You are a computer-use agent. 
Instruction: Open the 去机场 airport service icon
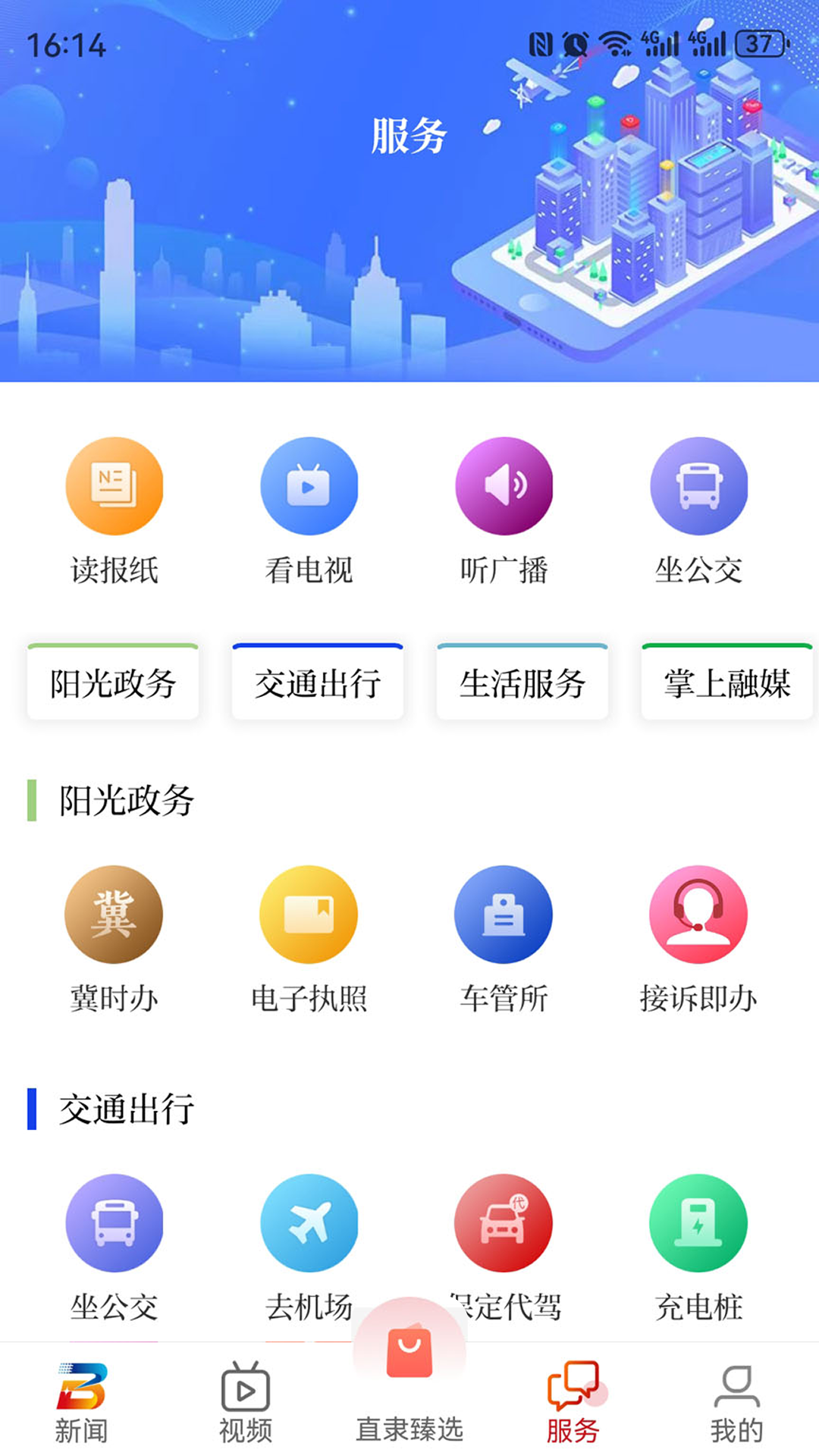click(309, 1221)
